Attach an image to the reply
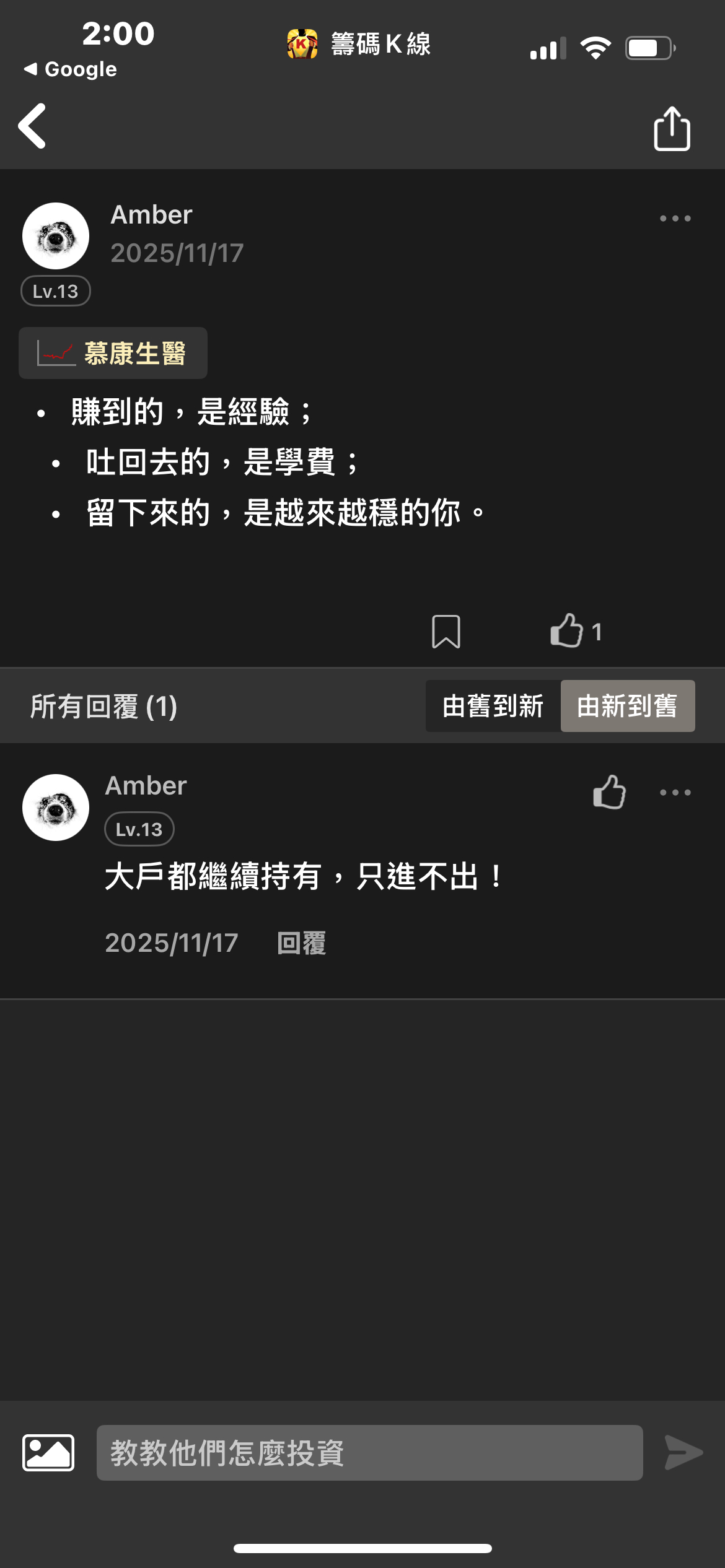This screenshot has height=1568, width=725. (x=48, y=1452)
